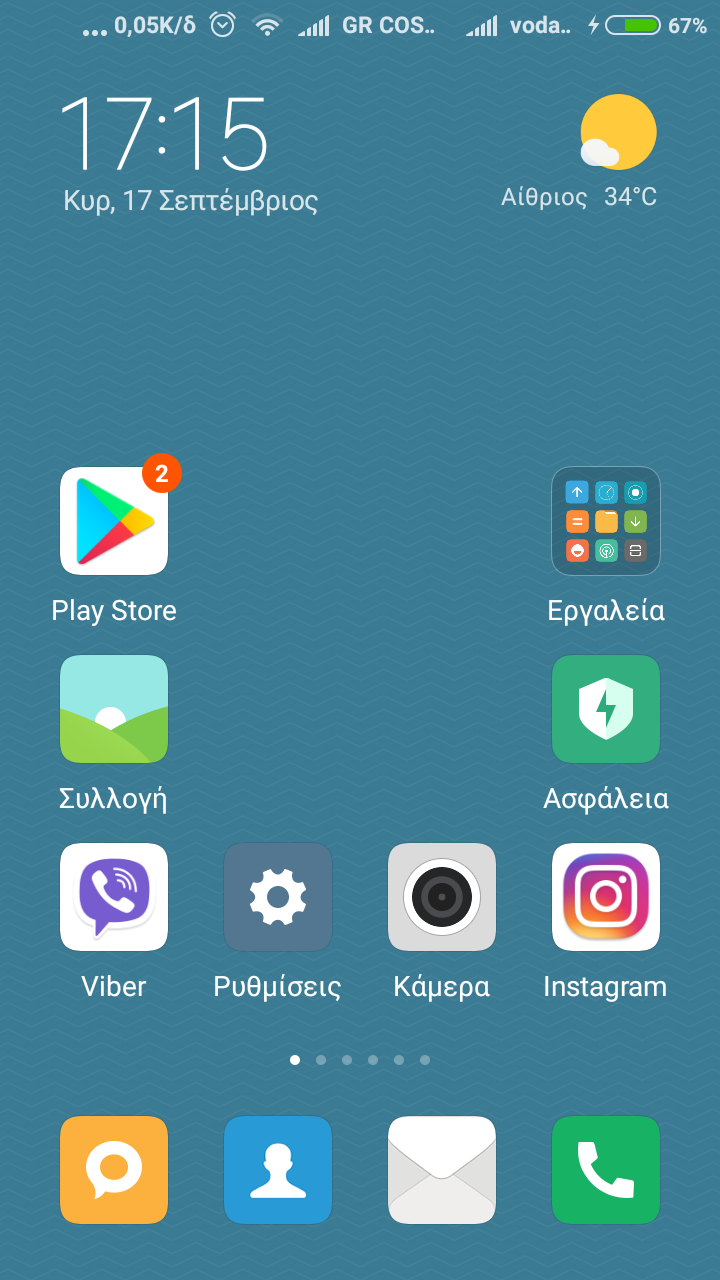Open Instagram
This screenshot has height=1280, width=720.
[x=606, y=897]
